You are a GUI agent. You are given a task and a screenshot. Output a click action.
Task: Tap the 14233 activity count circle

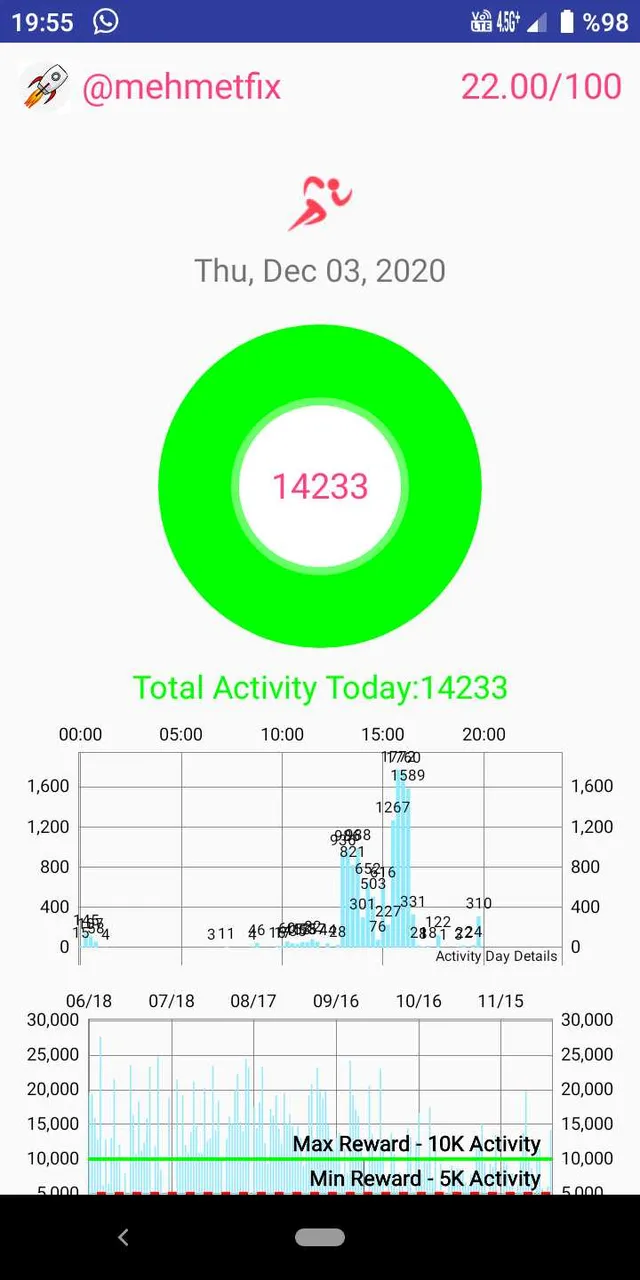pyautogui.click(x=320, y=486)
